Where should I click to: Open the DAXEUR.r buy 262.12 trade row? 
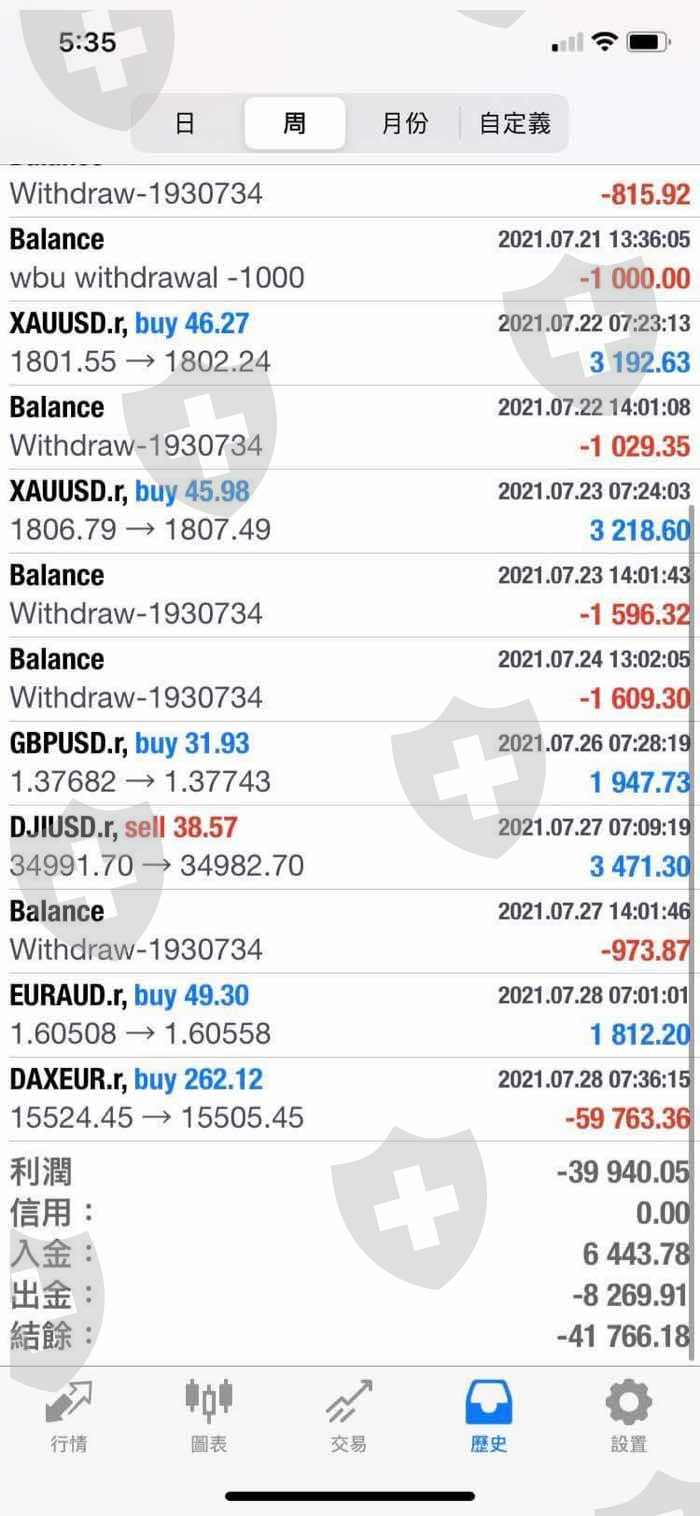pos(350,1099)
